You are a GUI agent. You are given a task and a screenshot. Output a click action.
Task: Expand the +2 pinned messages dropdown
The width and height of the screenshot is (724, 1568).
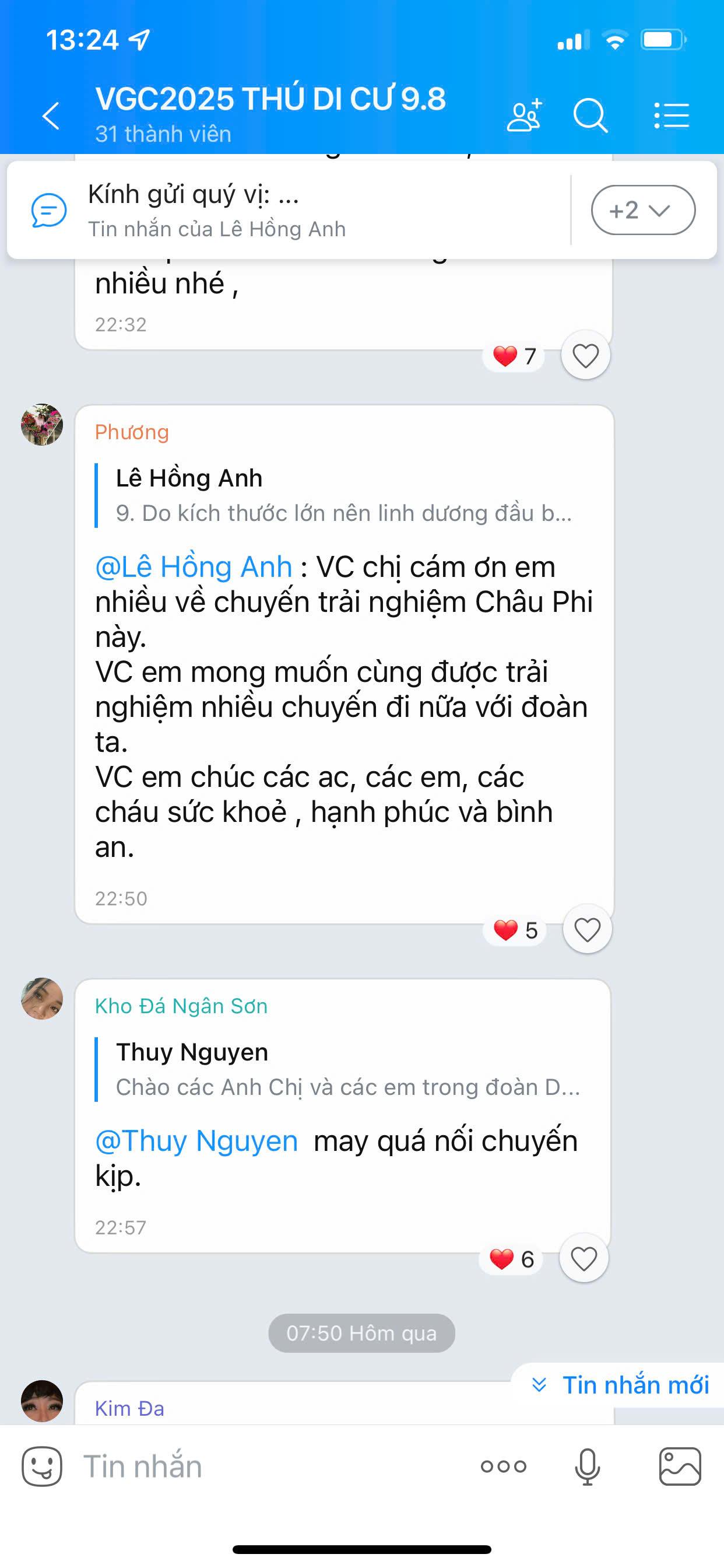coord(642,210)
